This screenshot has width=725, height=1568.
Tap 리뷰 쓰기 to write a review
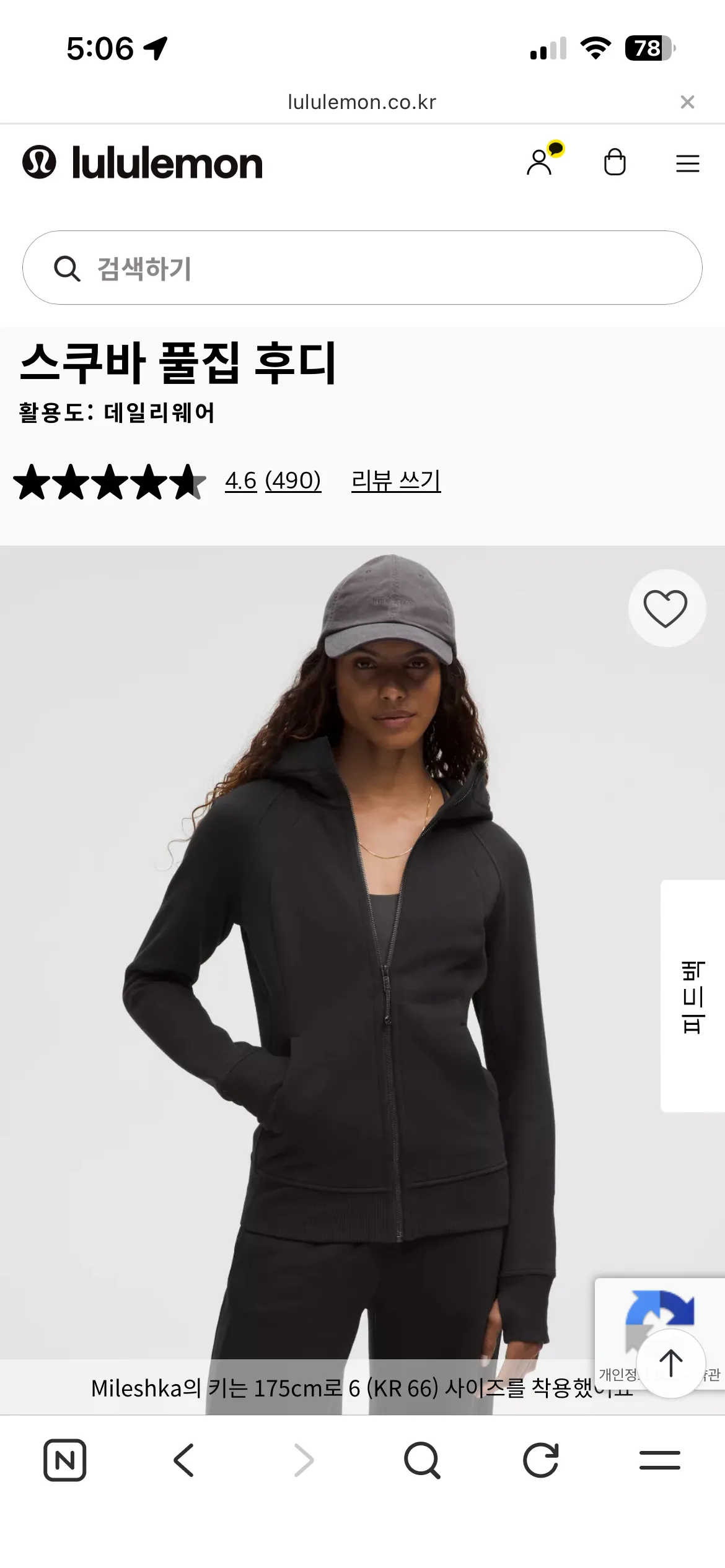(x=395, y=481)
